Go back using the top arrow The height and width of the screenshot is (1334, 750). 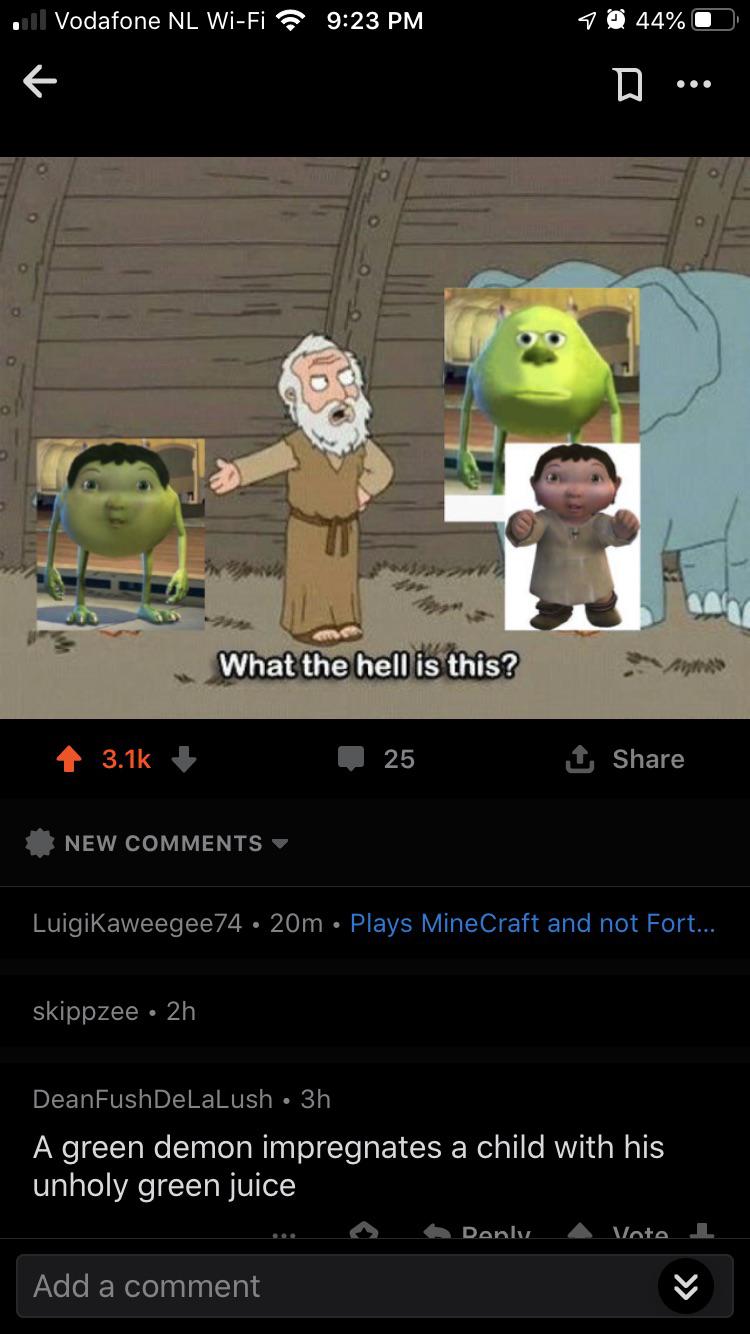(40, 83)
